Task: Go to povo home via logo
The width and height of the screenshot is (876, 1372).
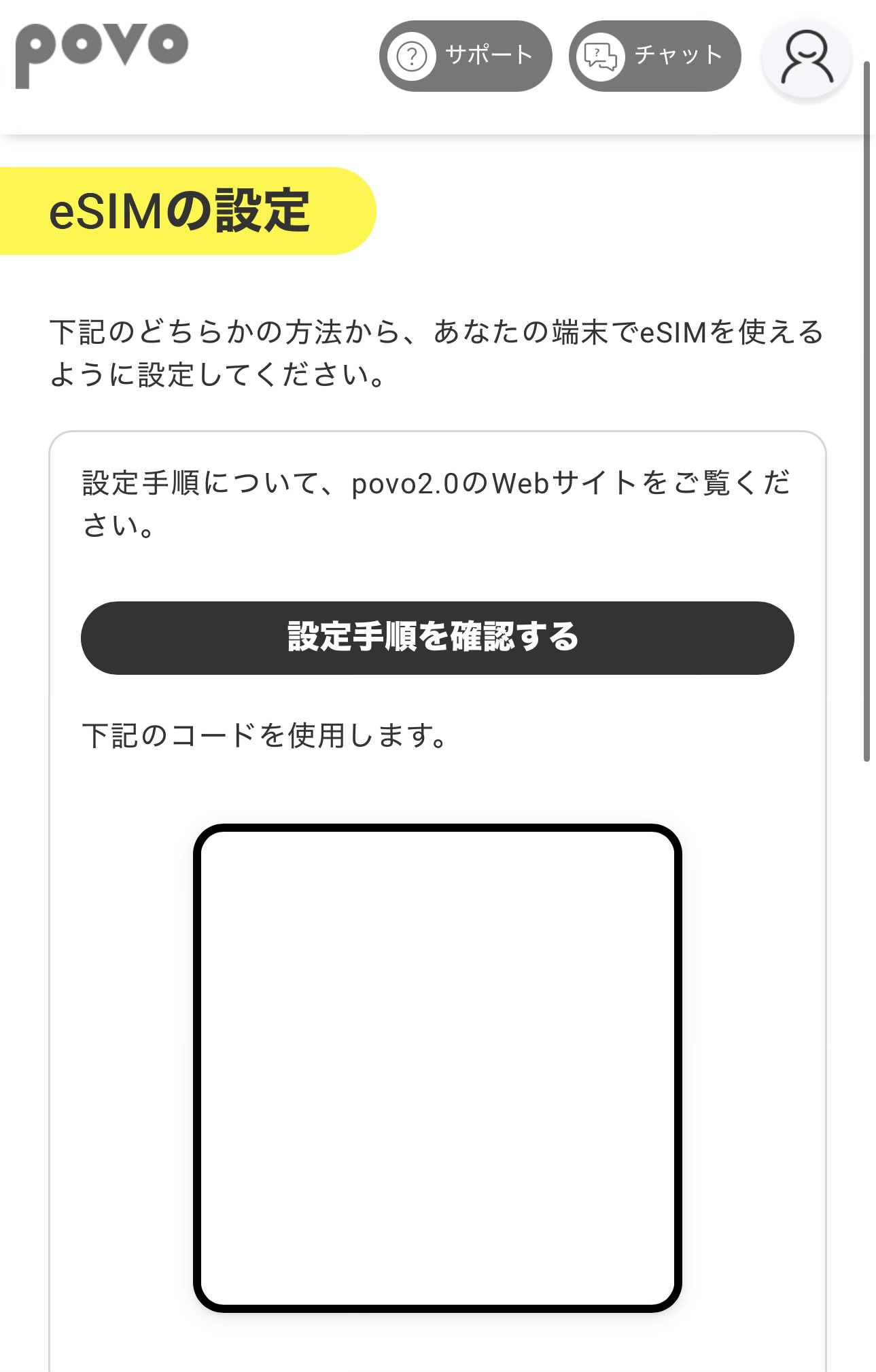Action: pyautogui.click(x=102, y=53)
